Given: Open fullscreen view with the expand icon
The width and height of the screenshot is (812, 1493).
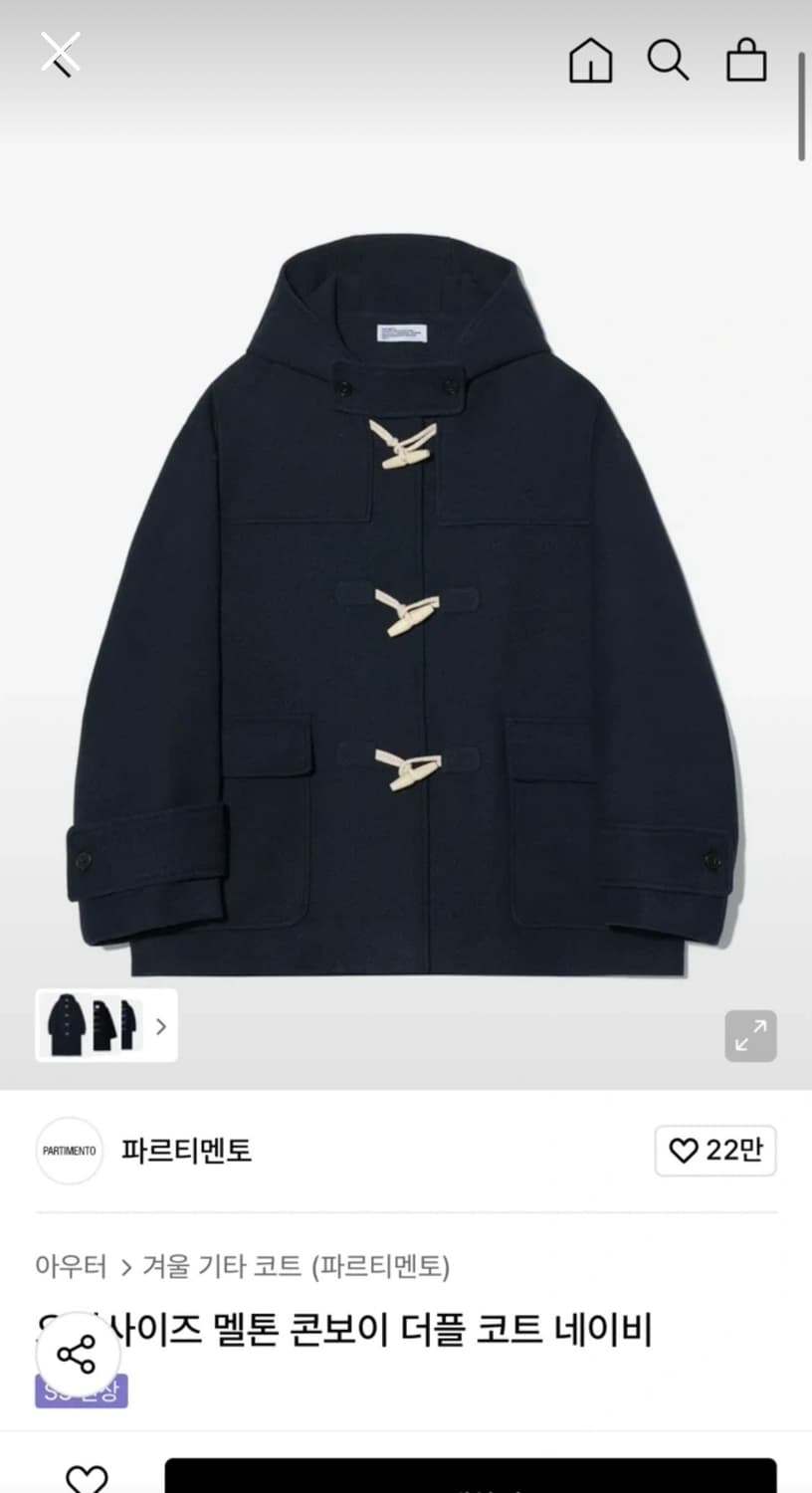Looking at the screenshot, I should pos(750,1038).
